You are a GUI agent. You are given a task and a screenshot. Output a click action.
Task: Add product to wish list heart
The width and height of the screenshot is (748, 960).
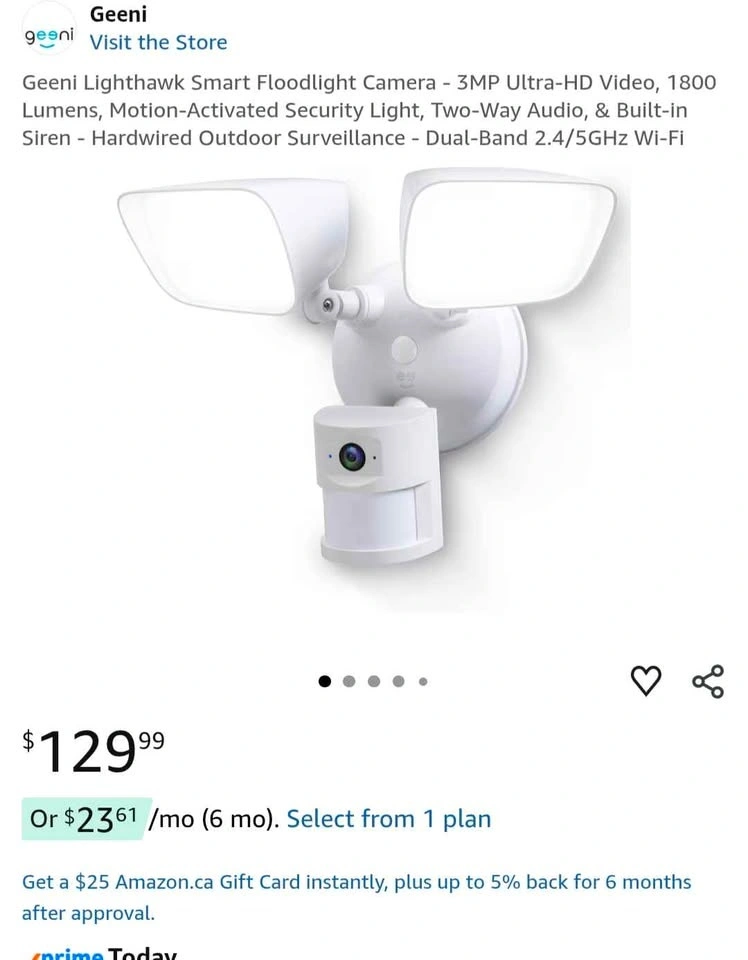click(646, 680)
